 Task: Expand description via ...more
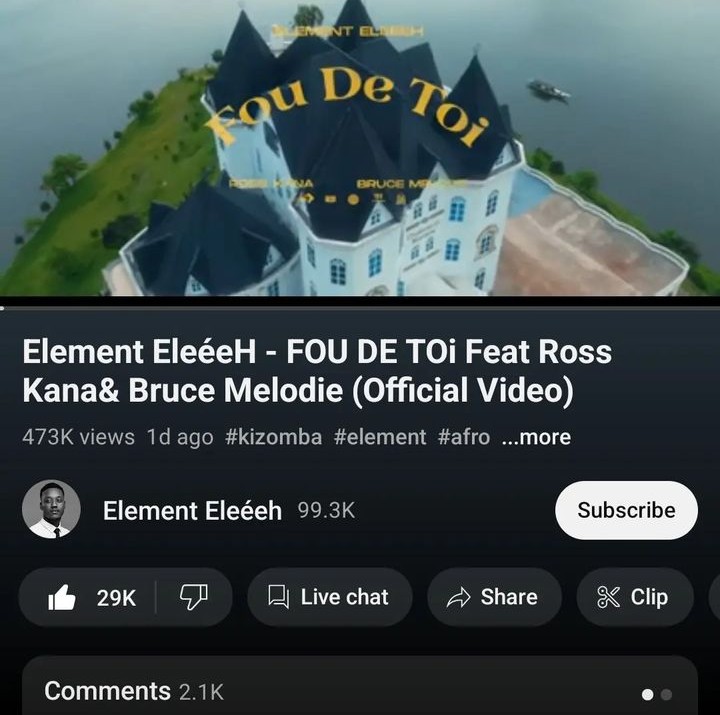coord(535,437)
